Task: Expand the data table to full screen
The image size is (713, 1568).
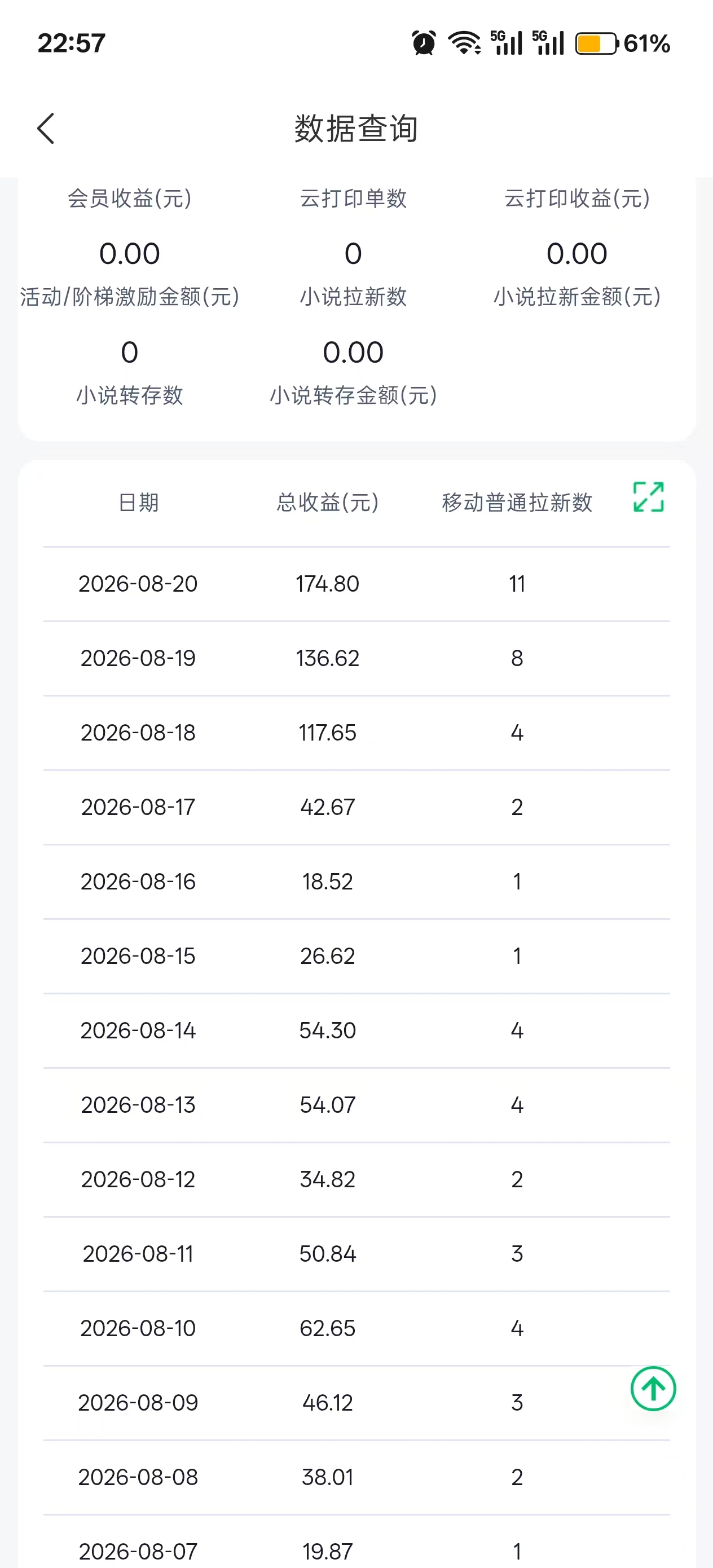Action: [648, 497]
